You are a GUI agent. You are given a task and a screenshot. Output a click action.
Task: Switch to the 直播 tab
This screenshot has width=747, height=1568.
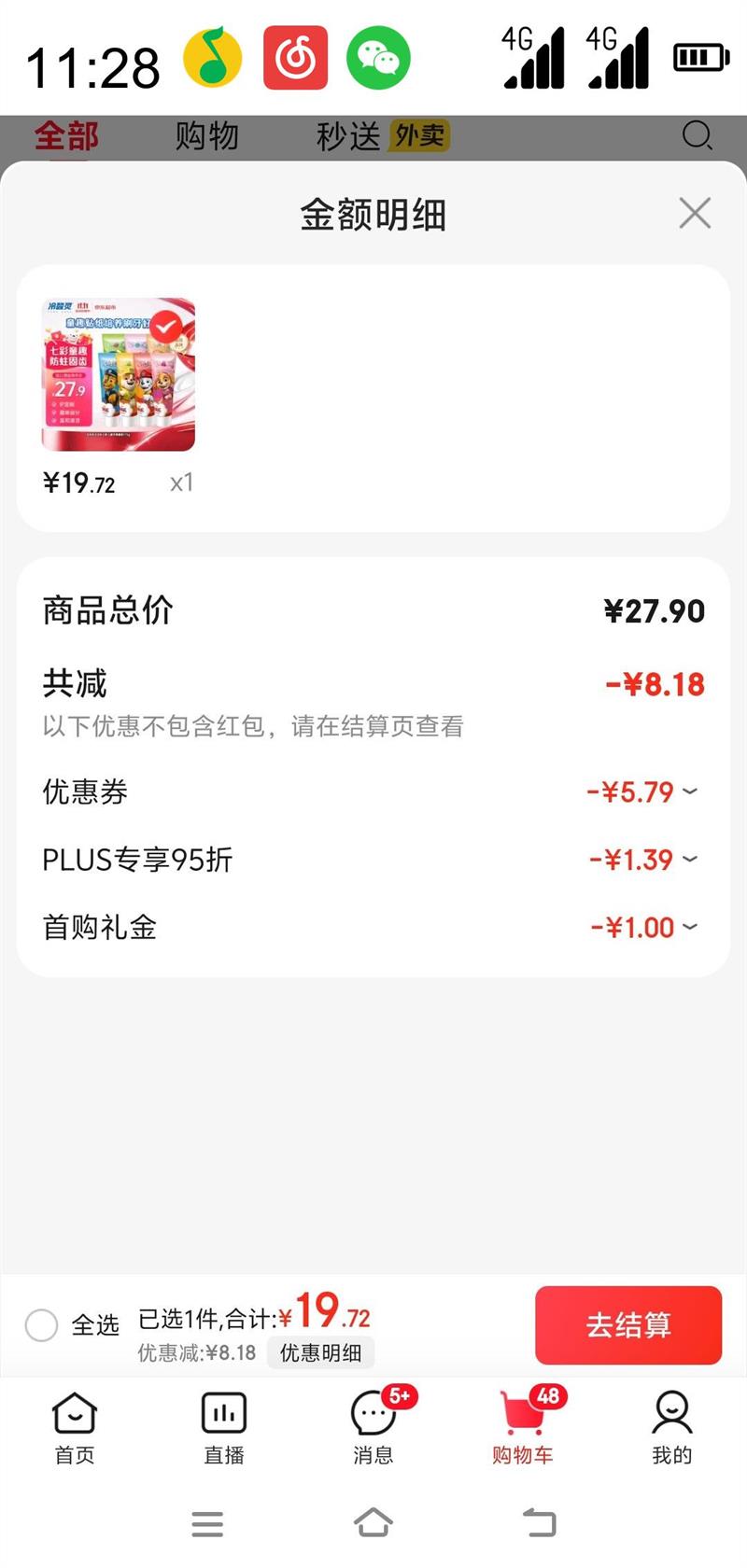[224, 1428]
